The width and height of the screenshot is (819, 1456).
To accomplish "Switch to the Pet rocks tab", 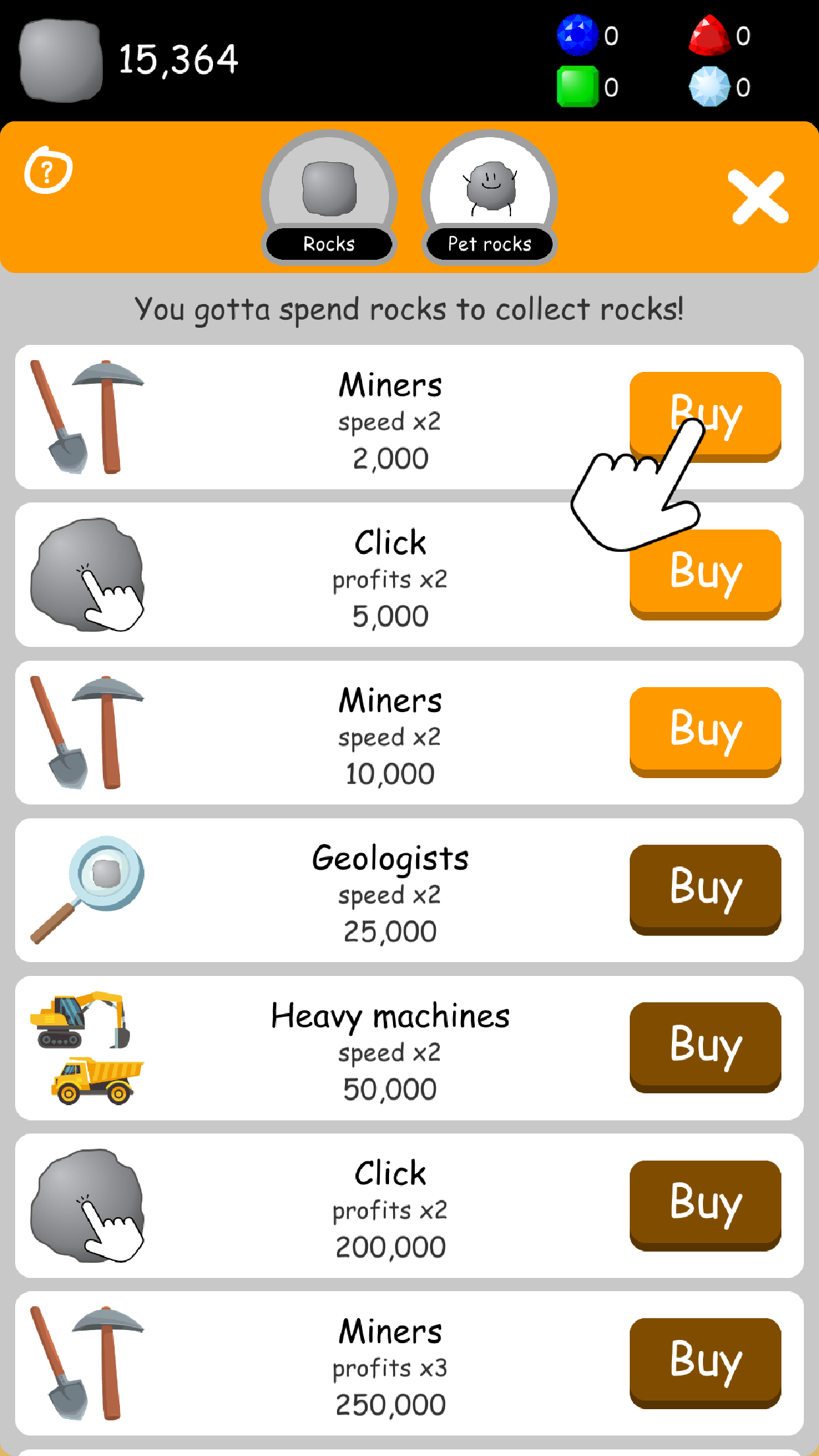I will 489,198.
